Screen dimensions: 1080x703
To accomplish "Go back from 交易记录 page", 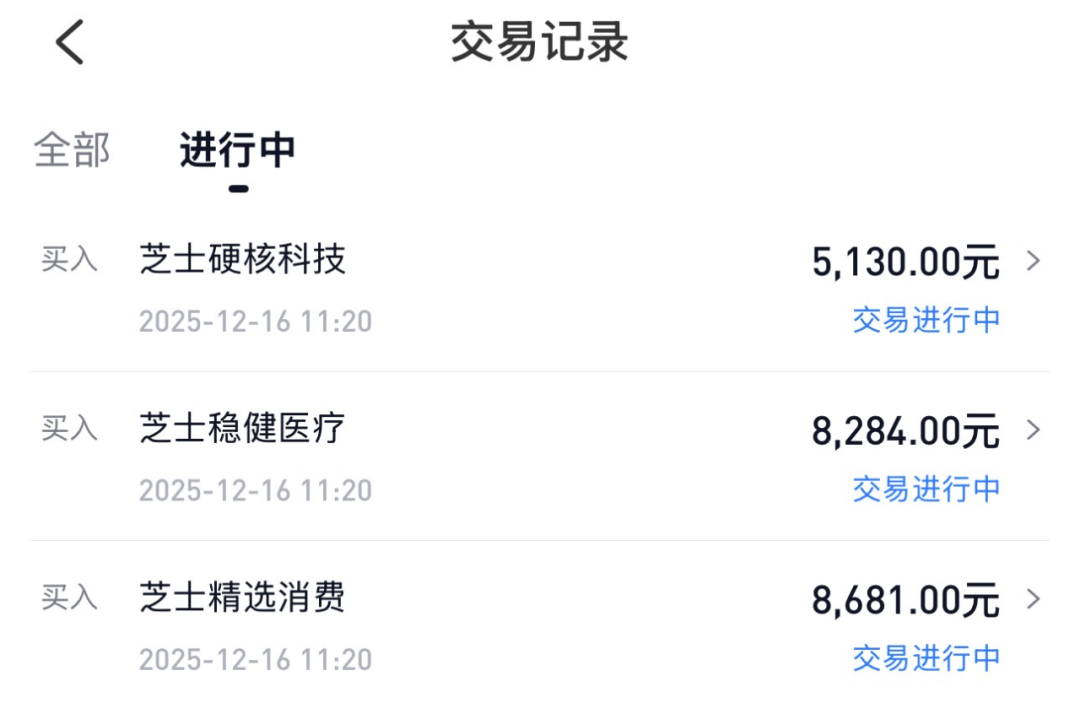I will point(70,44).
